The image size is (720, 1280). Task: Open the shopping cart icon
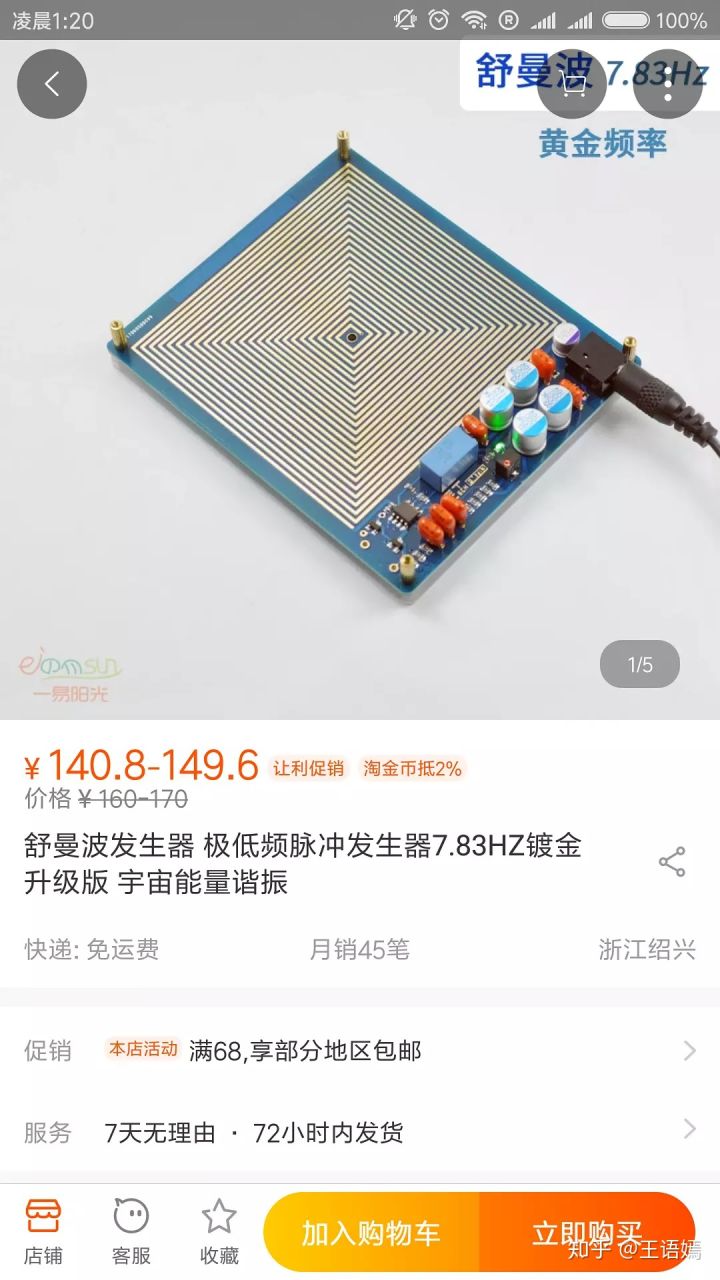click(x=571, y=84)
